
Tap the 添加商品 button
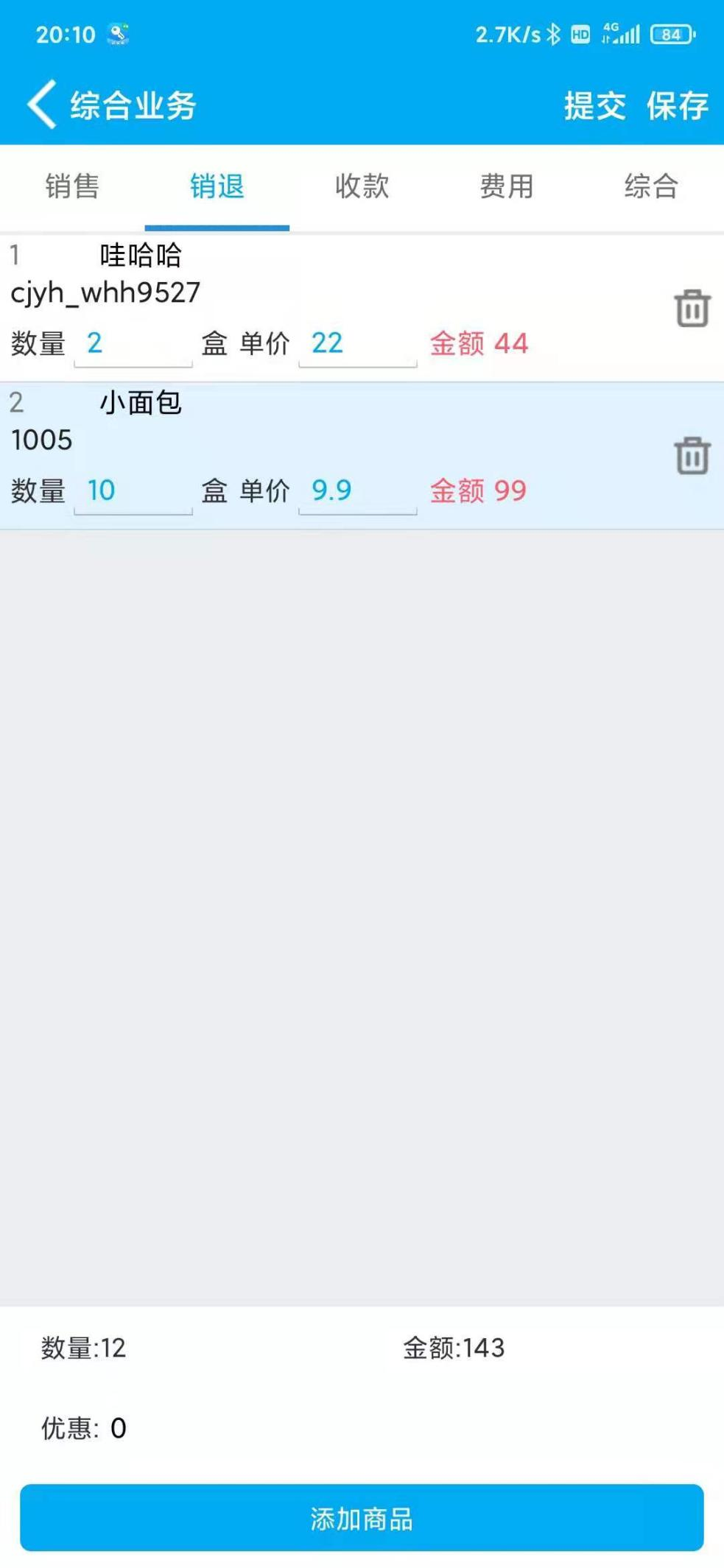pos(362,1518)
